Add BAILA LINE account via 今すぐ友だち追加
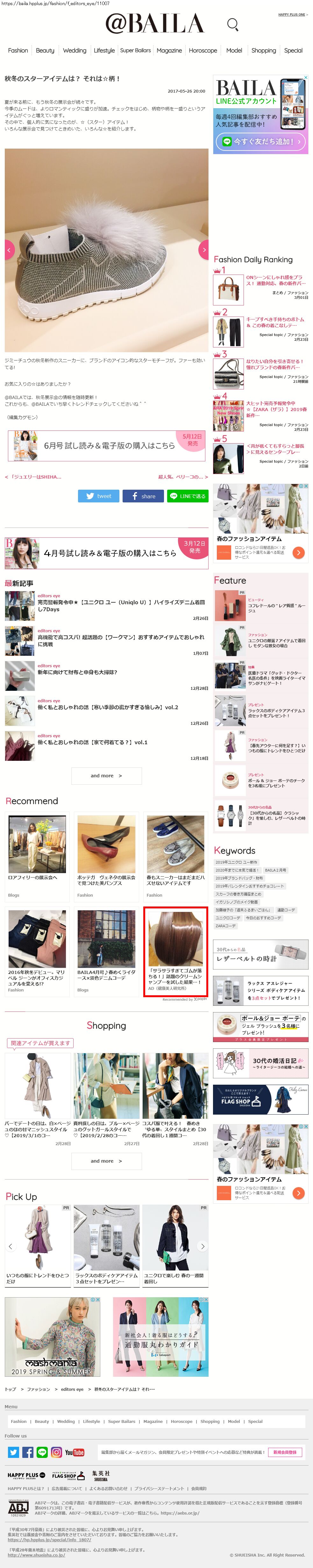Image resolution: width=313 pixels, height=1568 pixels. coord(260,141)
